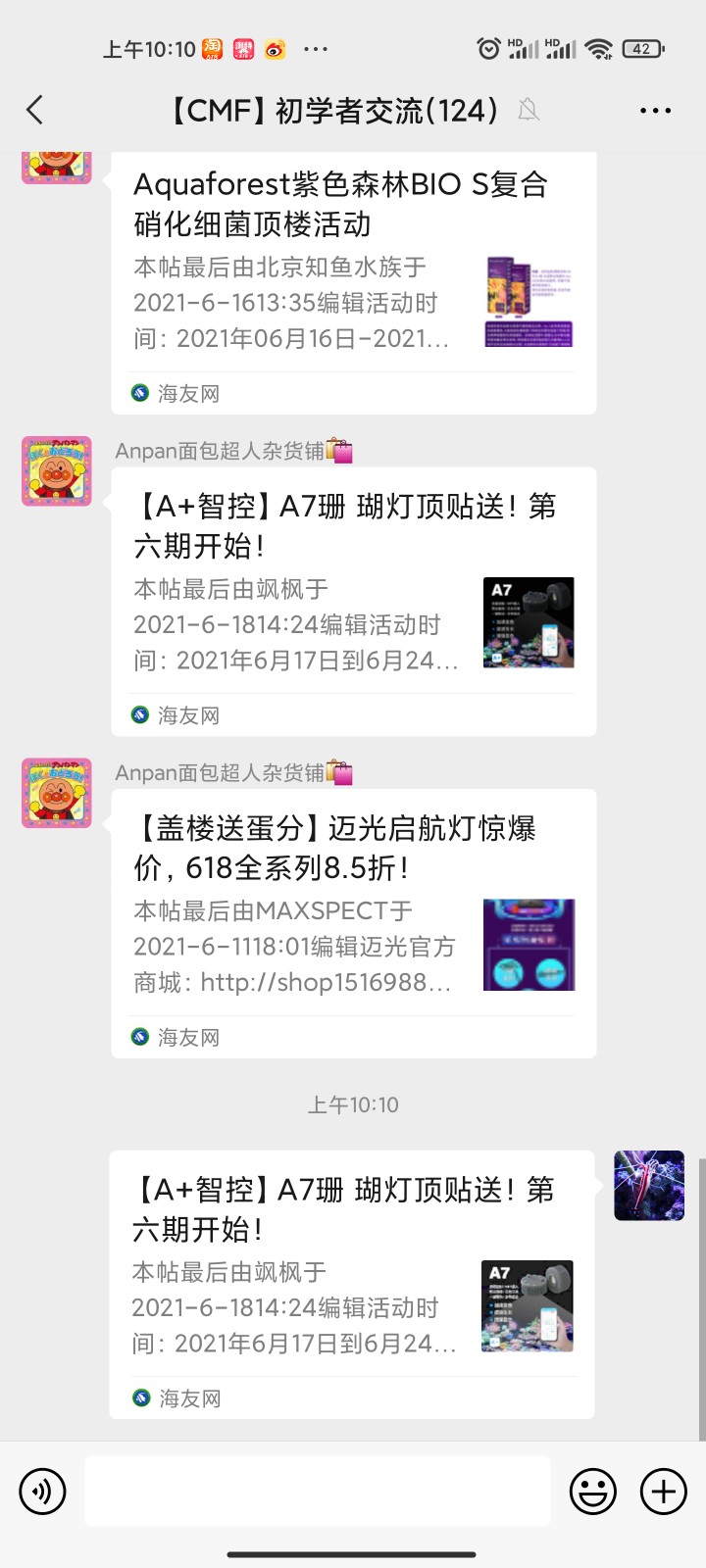This screenshot has width=706, height=1568.
Task: Open the chat's three-dot menu
Action: coord(655,111)
